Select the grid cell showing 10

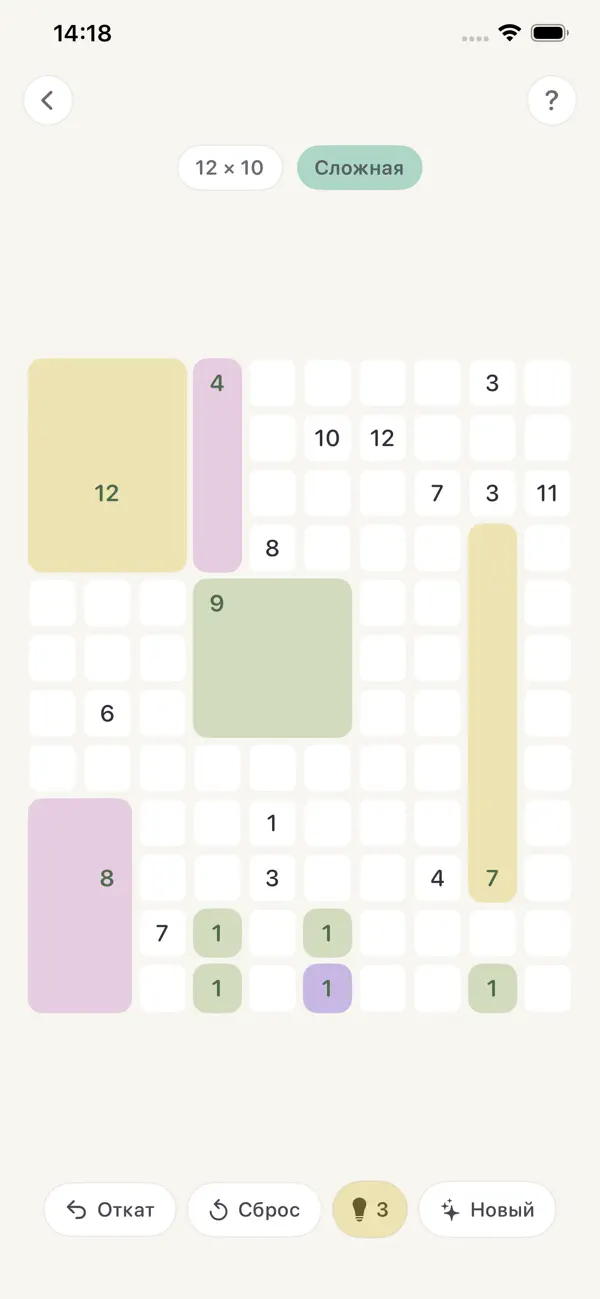pos(327,438)
